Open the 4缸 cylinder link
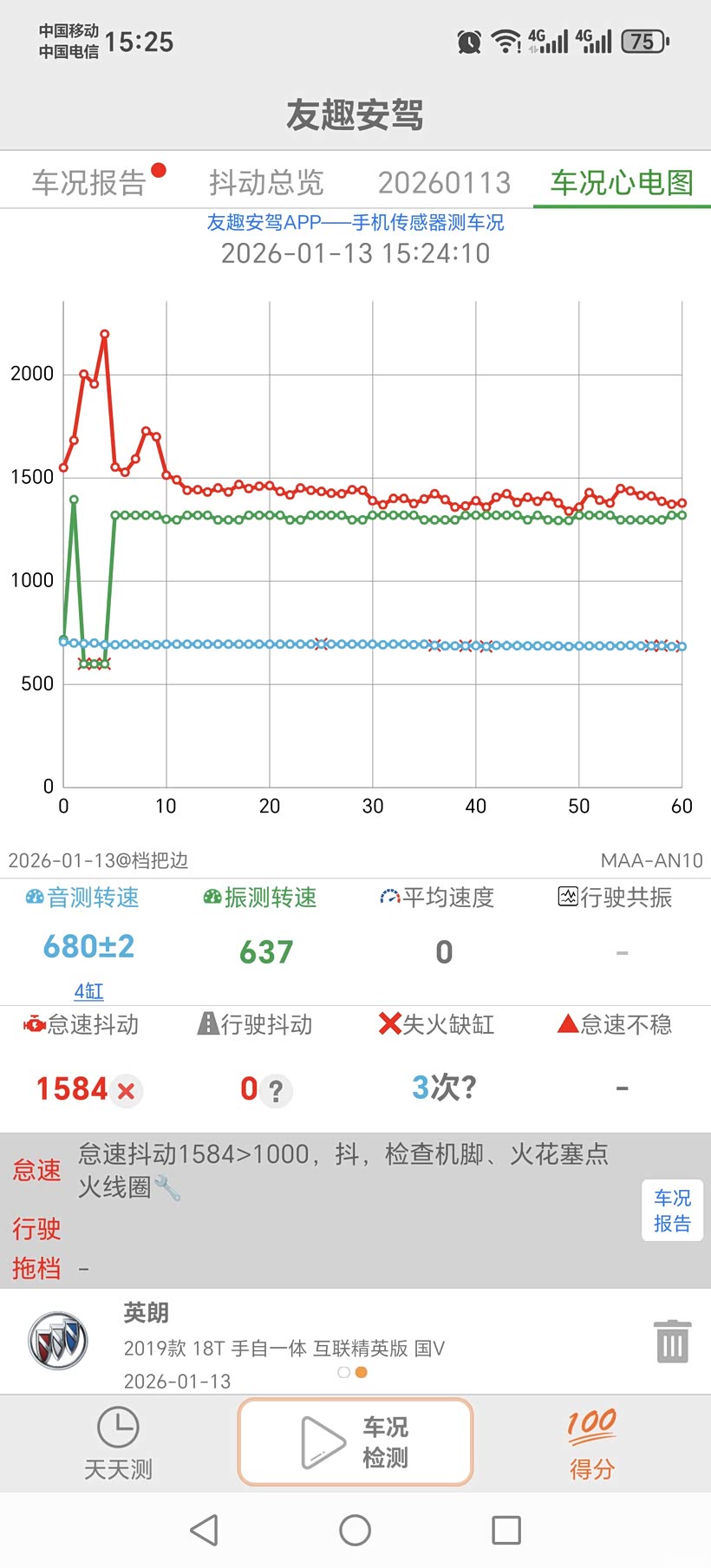This screenshot has width=711, height=1568. 88,990
